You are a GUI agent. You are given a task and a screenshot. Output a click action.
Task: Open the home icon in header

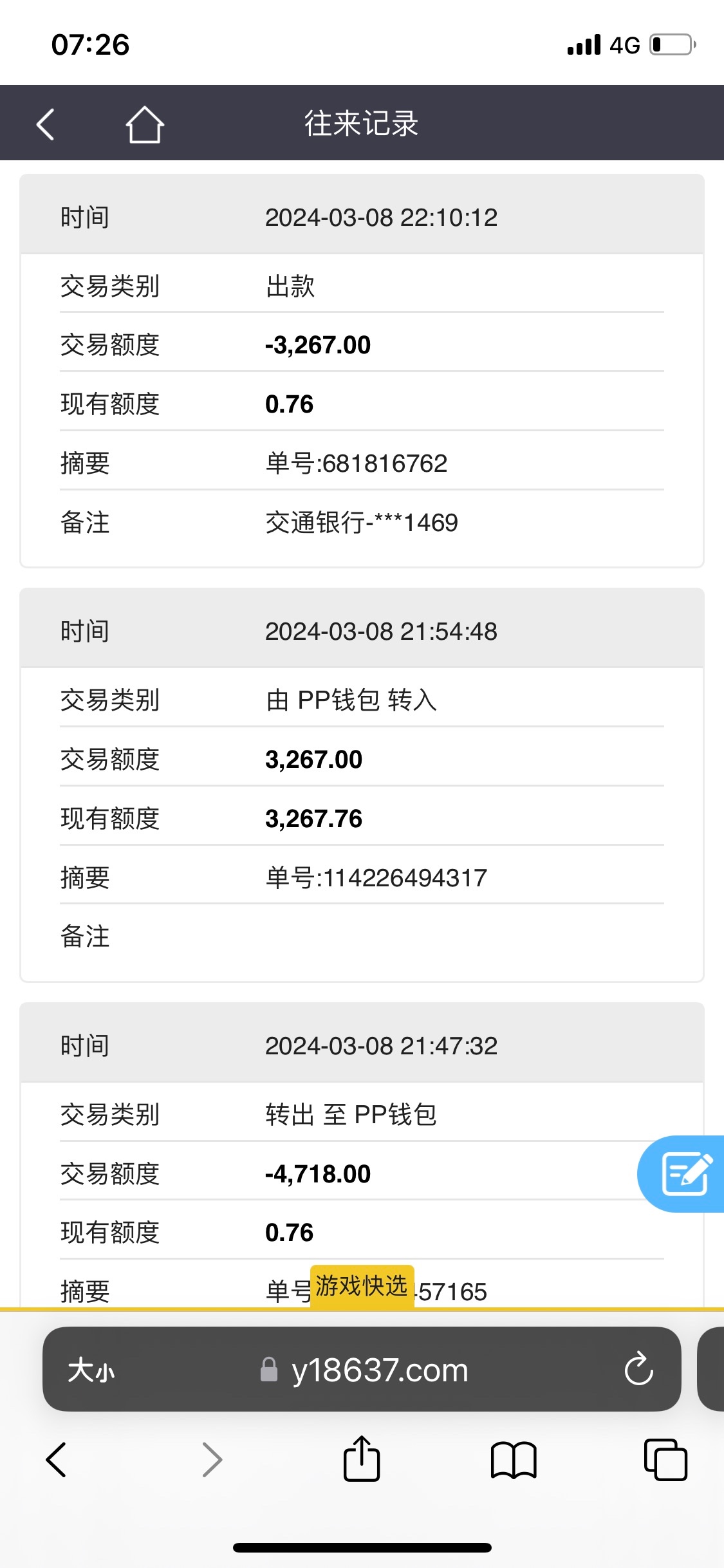[145, 124]
